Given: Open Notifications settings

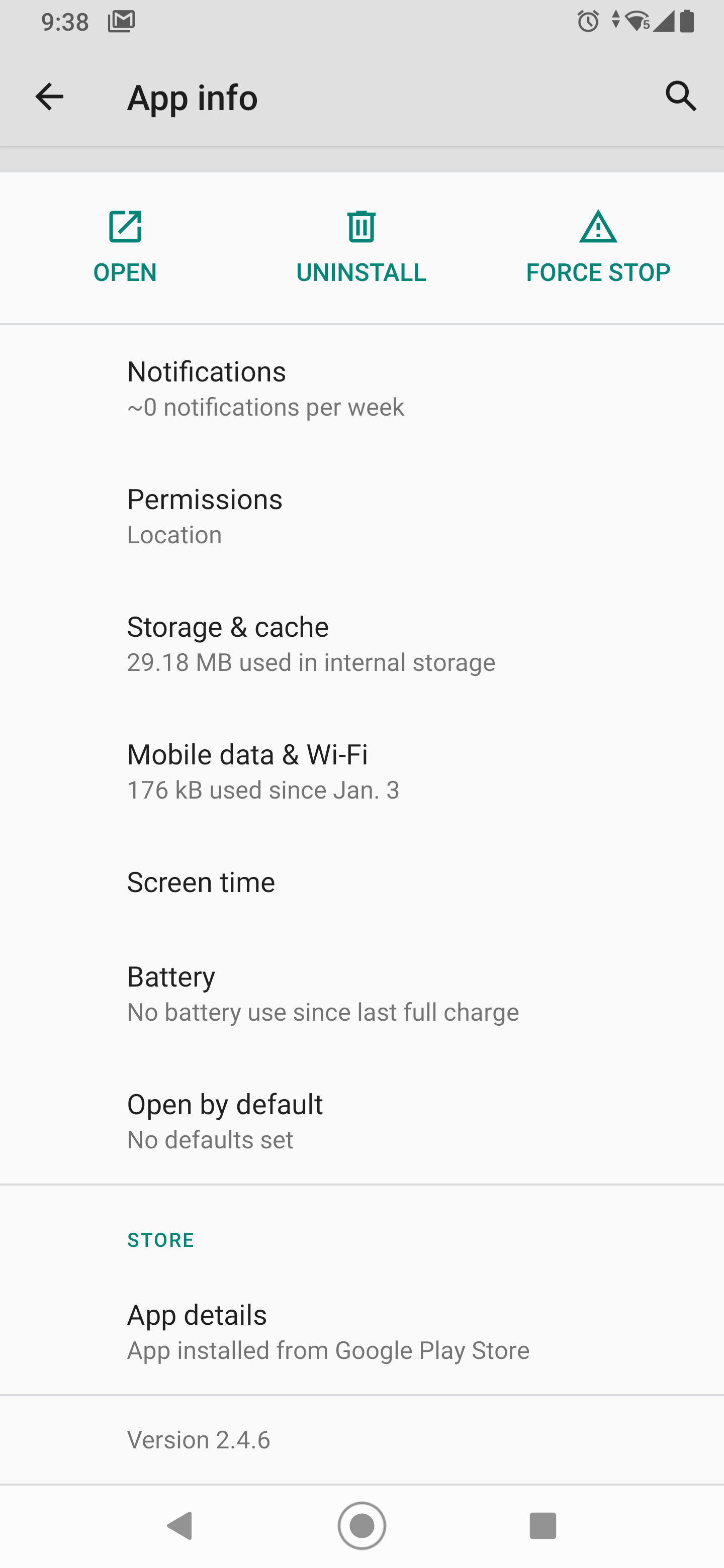Looking at the screenshot, I should 361,388.
